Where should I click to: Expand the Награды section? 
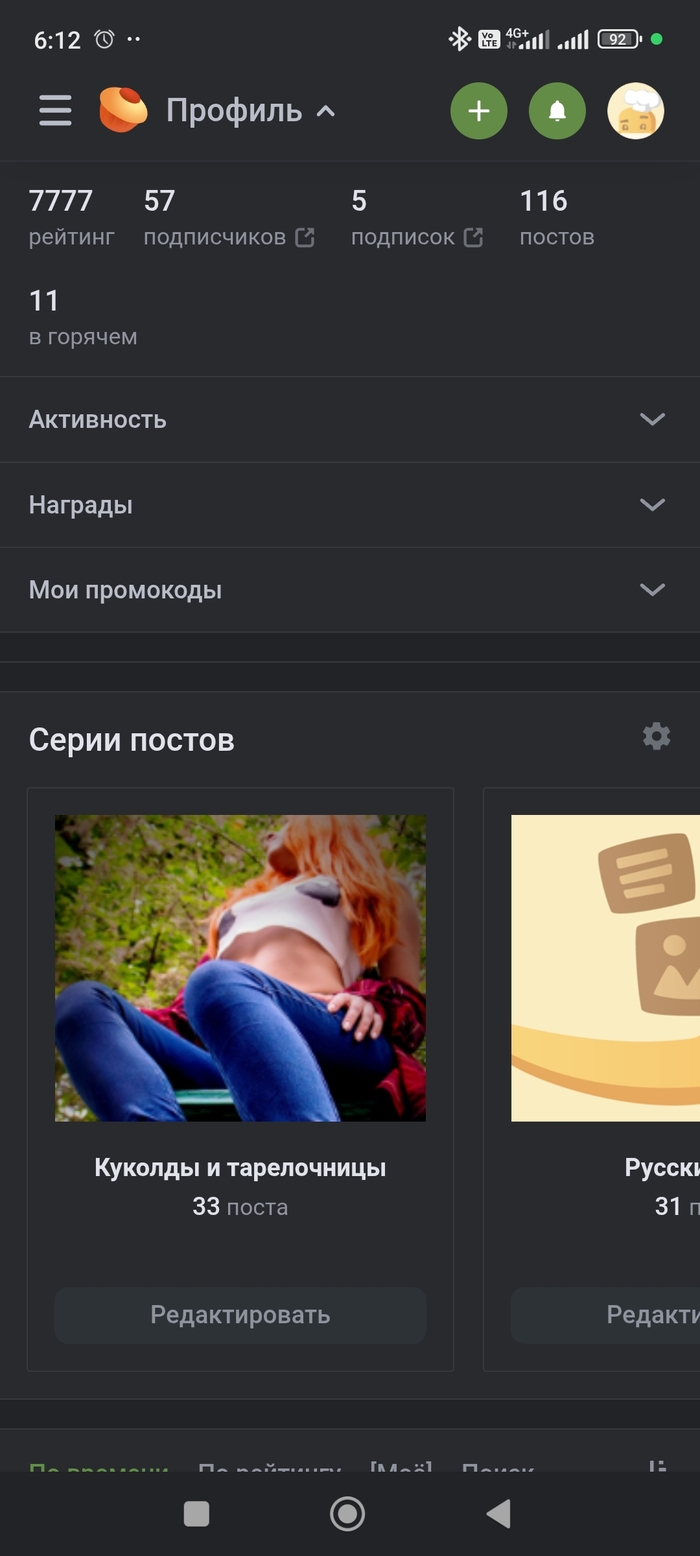pos(350,505)
